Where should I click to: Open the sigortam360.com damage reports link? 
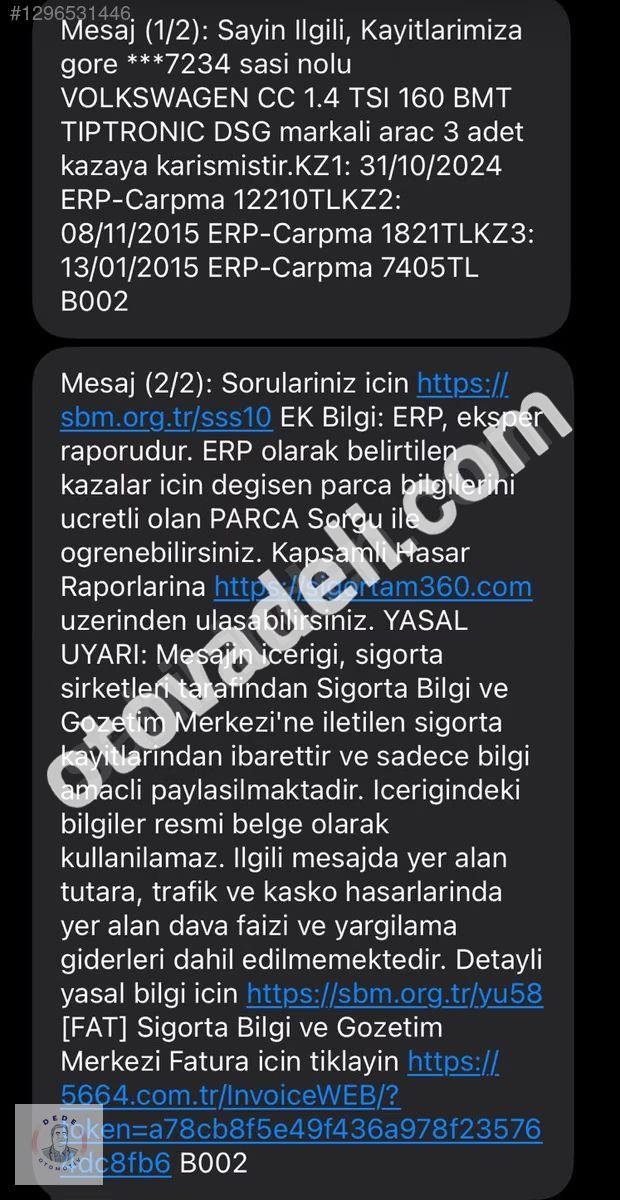[372, 586]
